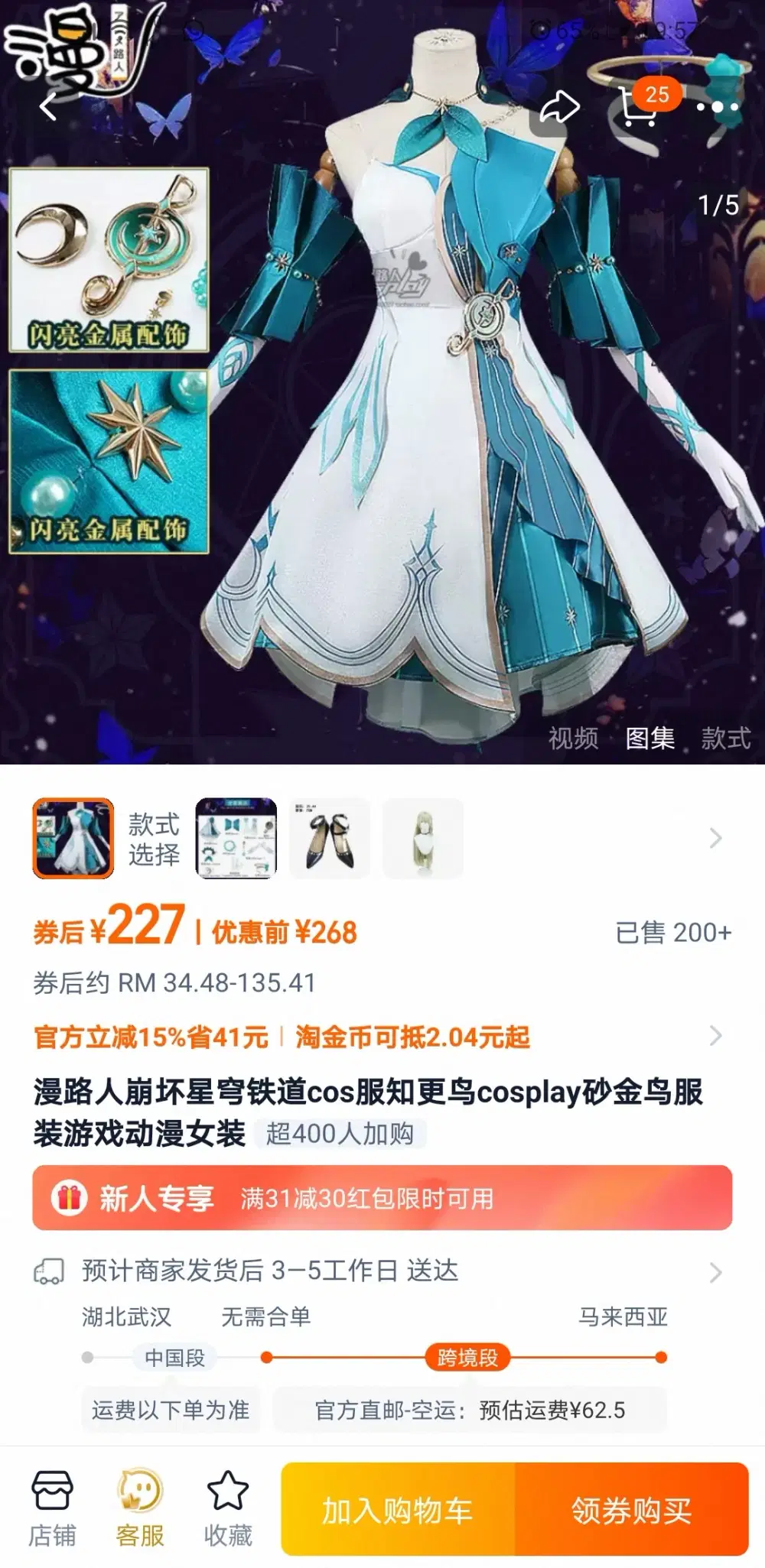The width and height of the screenshot is (765, 1568).
Task: Tap 领券购买 to buy with a coupon
Action: click(632, 1510)
